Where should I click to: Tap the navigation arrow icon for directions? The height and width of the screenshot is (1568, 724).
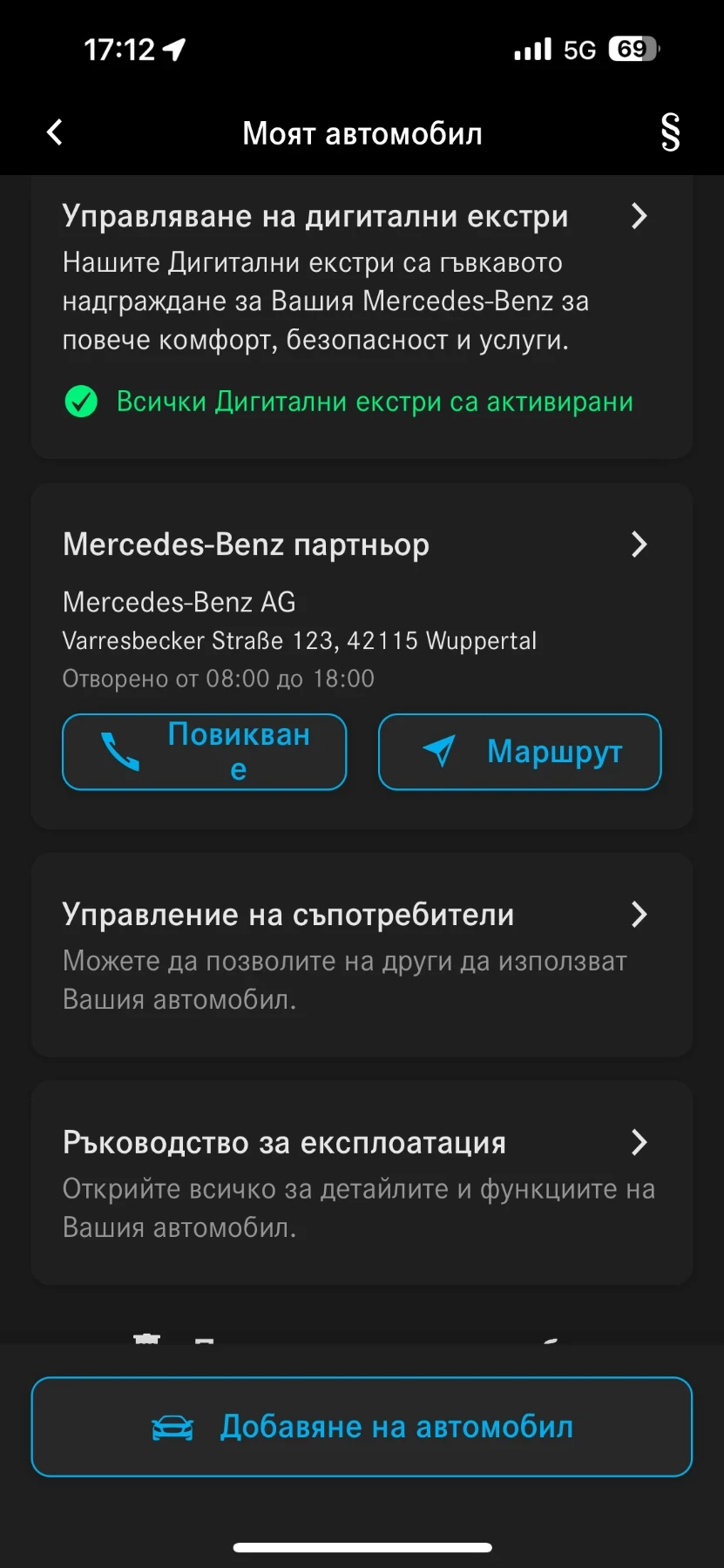coord(439,751)
